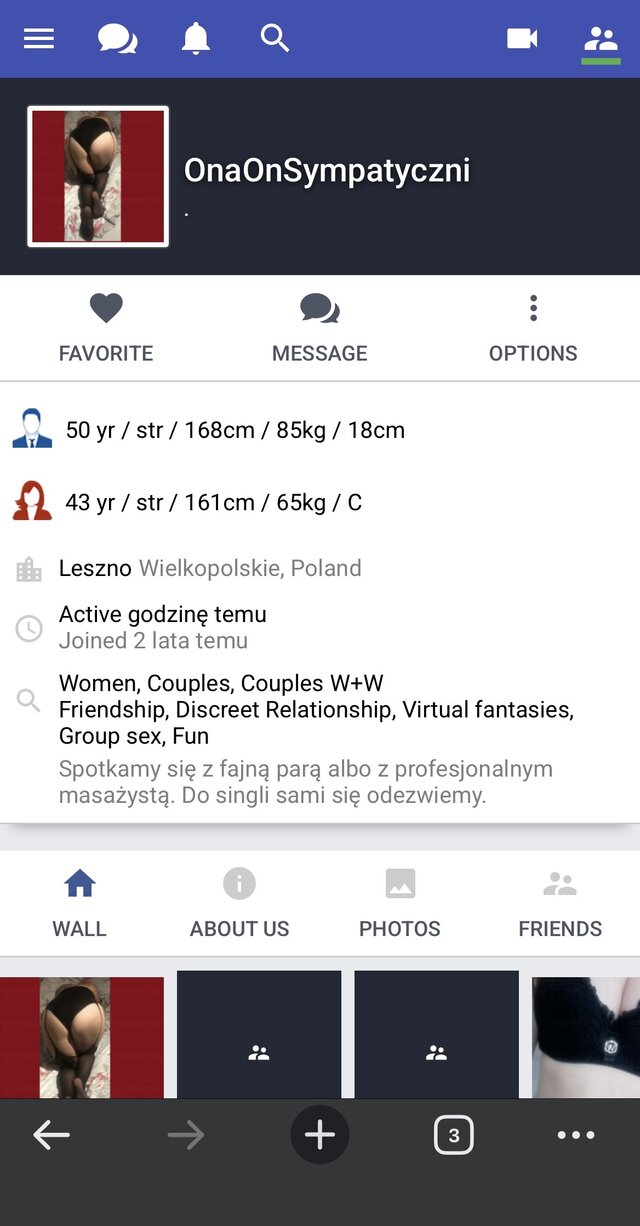Open the browser tab switcher showing 3
This screenshot has width=640, height=1226.
coord(454,1135)
